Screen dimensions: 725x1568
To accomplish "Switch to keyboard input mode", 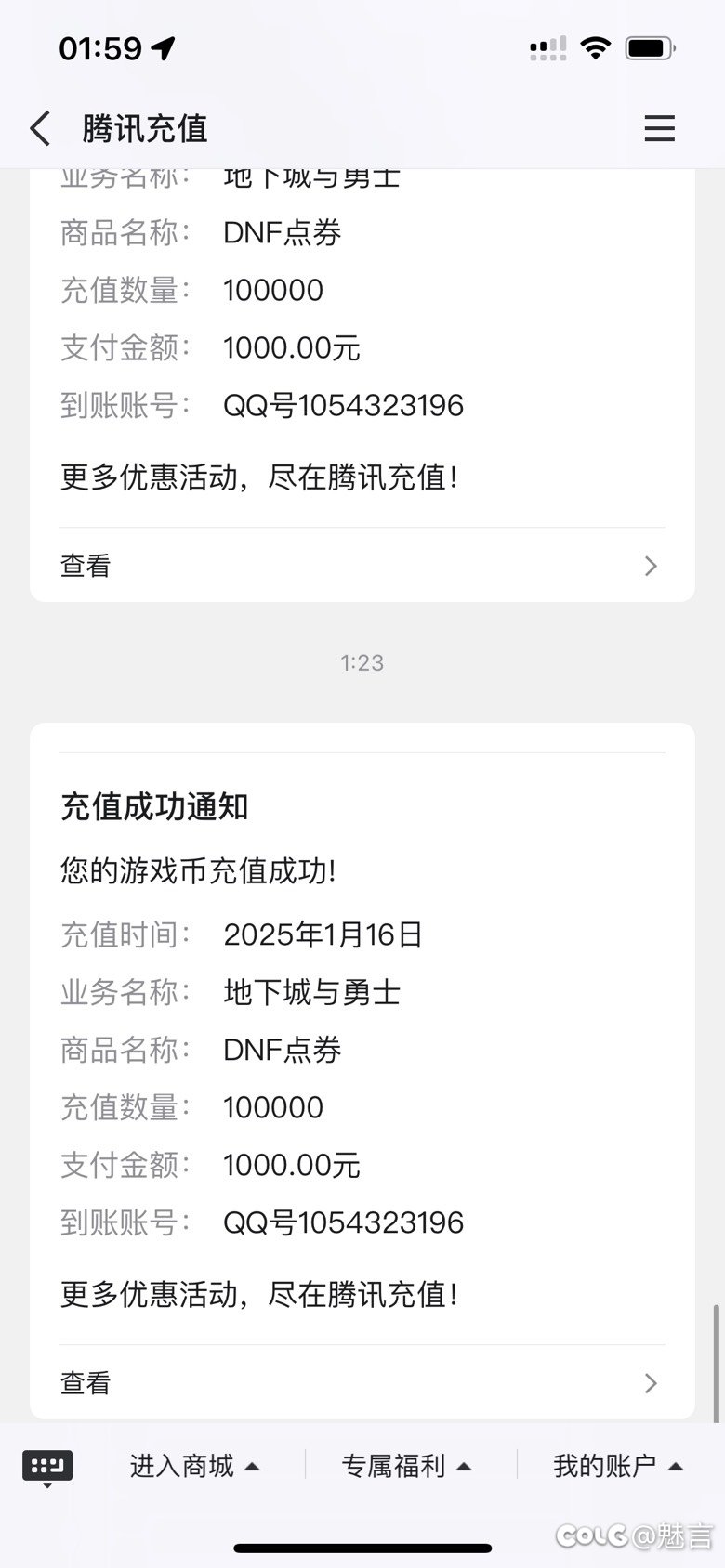I will (47, 1468).
